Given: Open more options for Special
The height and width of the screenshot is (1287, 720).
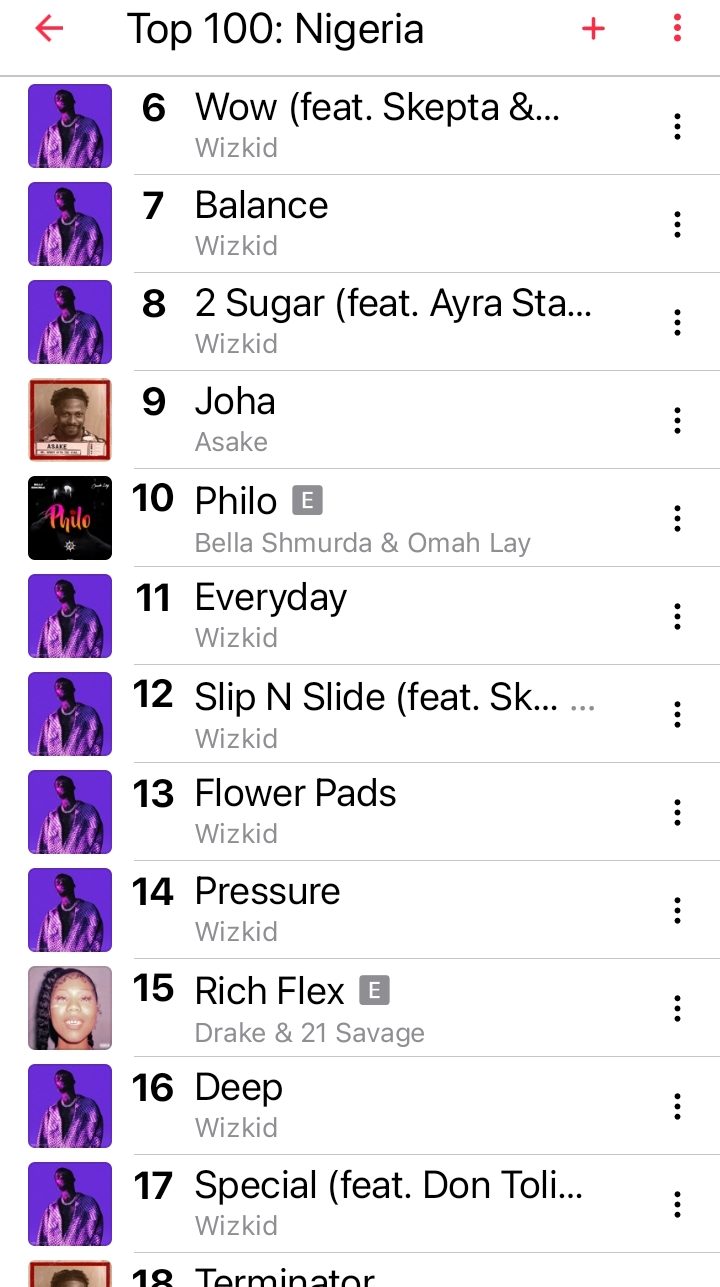Looking at the screenshot, I should tap(677, 1205).
